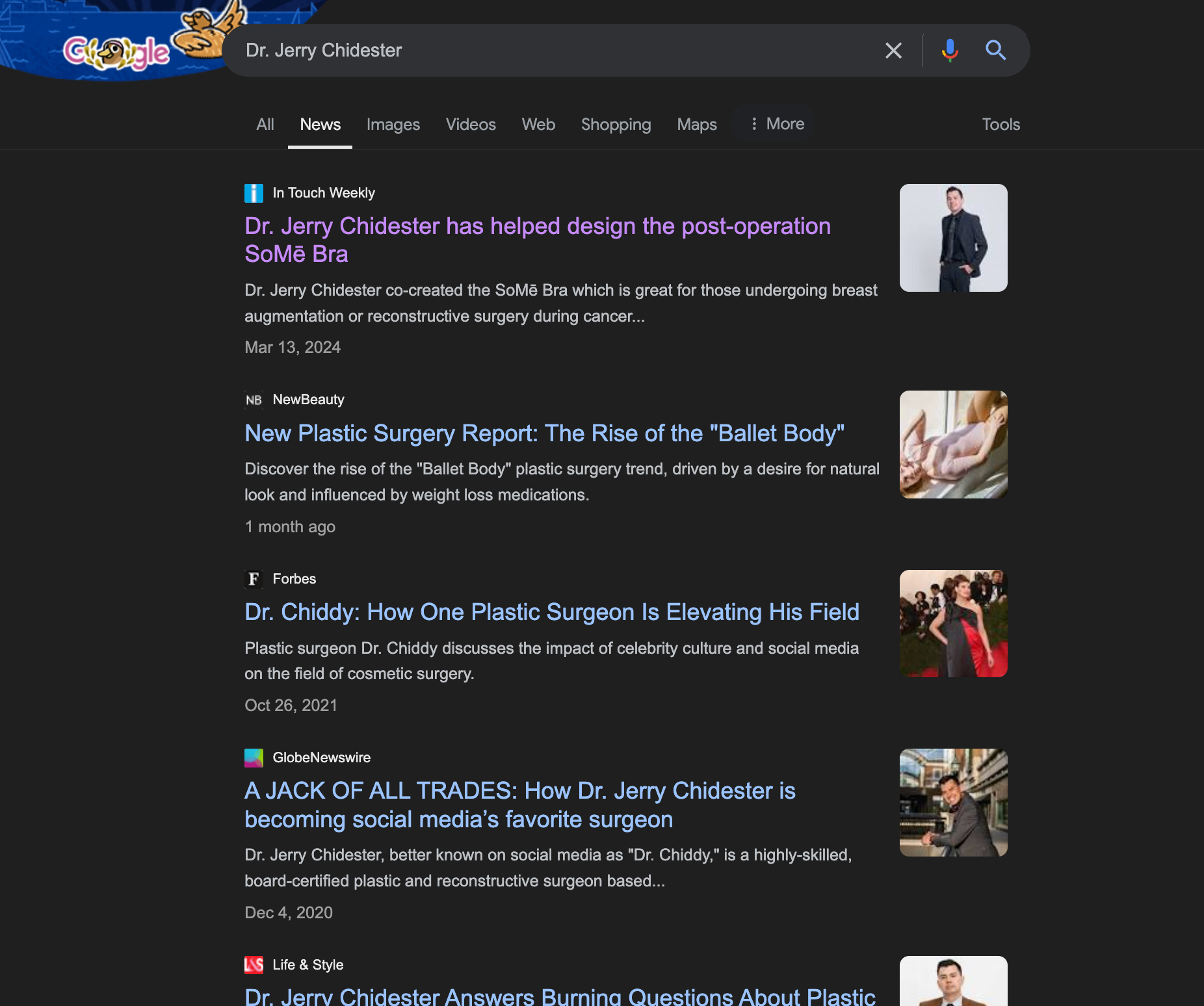Open the Tools filter options

pyautogui.click(x=1001, y=124)
